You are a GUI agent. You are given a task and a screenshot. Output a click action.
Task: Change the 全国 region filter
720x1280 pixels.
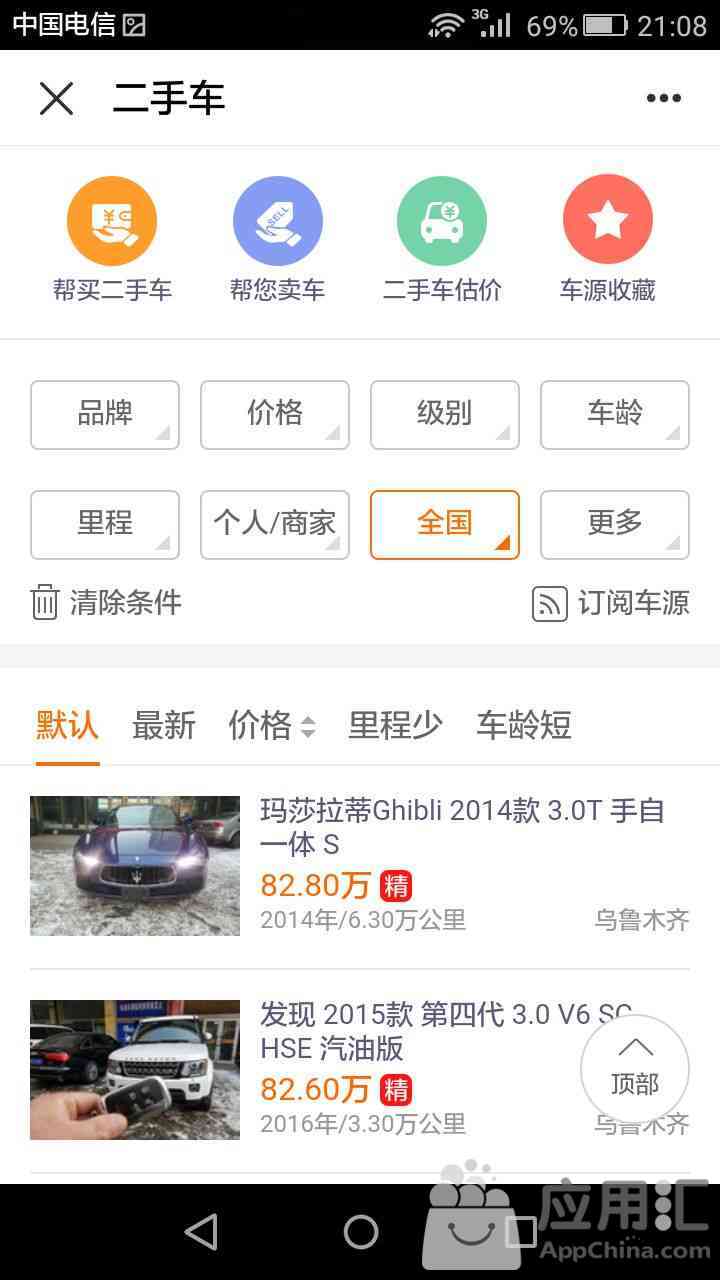[445, 524]
